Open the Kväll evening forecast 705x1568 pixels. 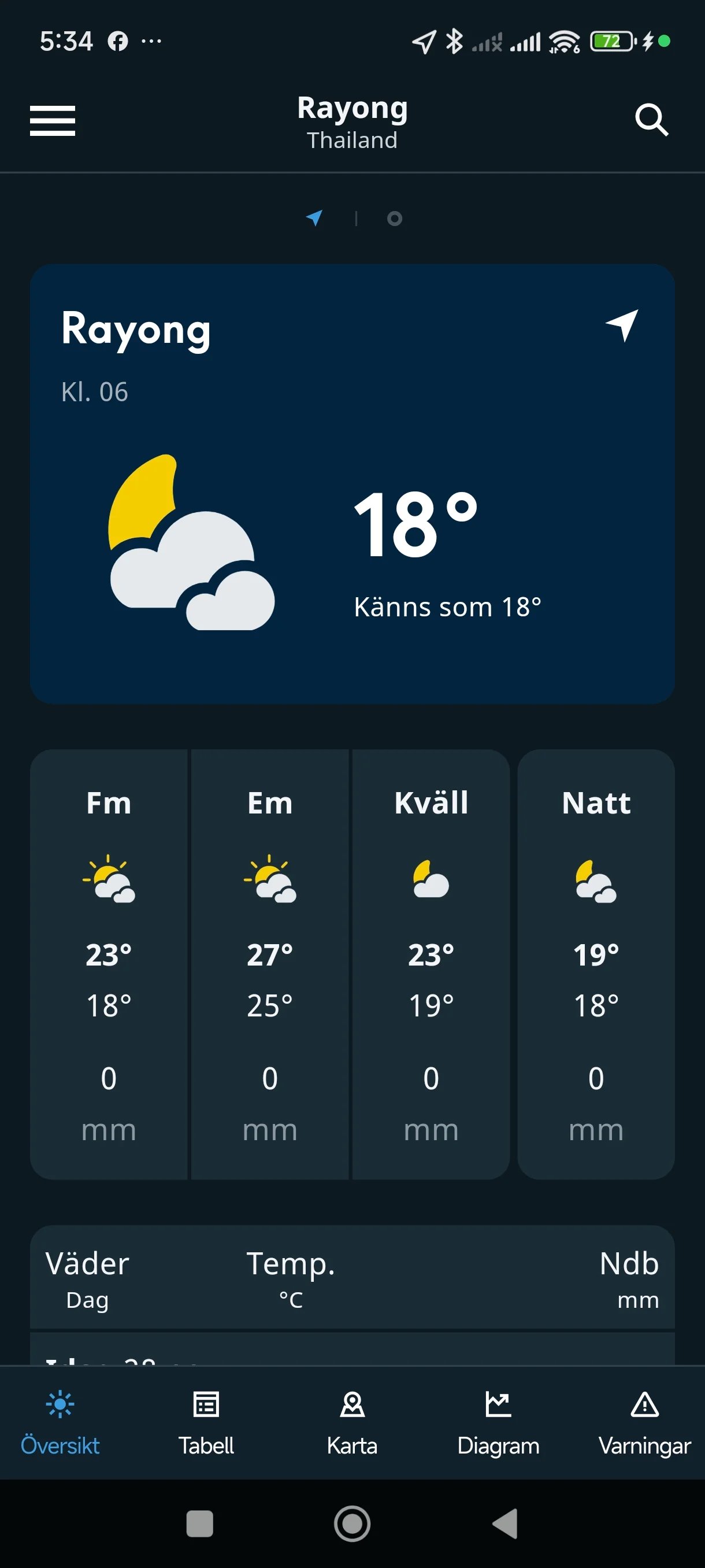(431, 964)
